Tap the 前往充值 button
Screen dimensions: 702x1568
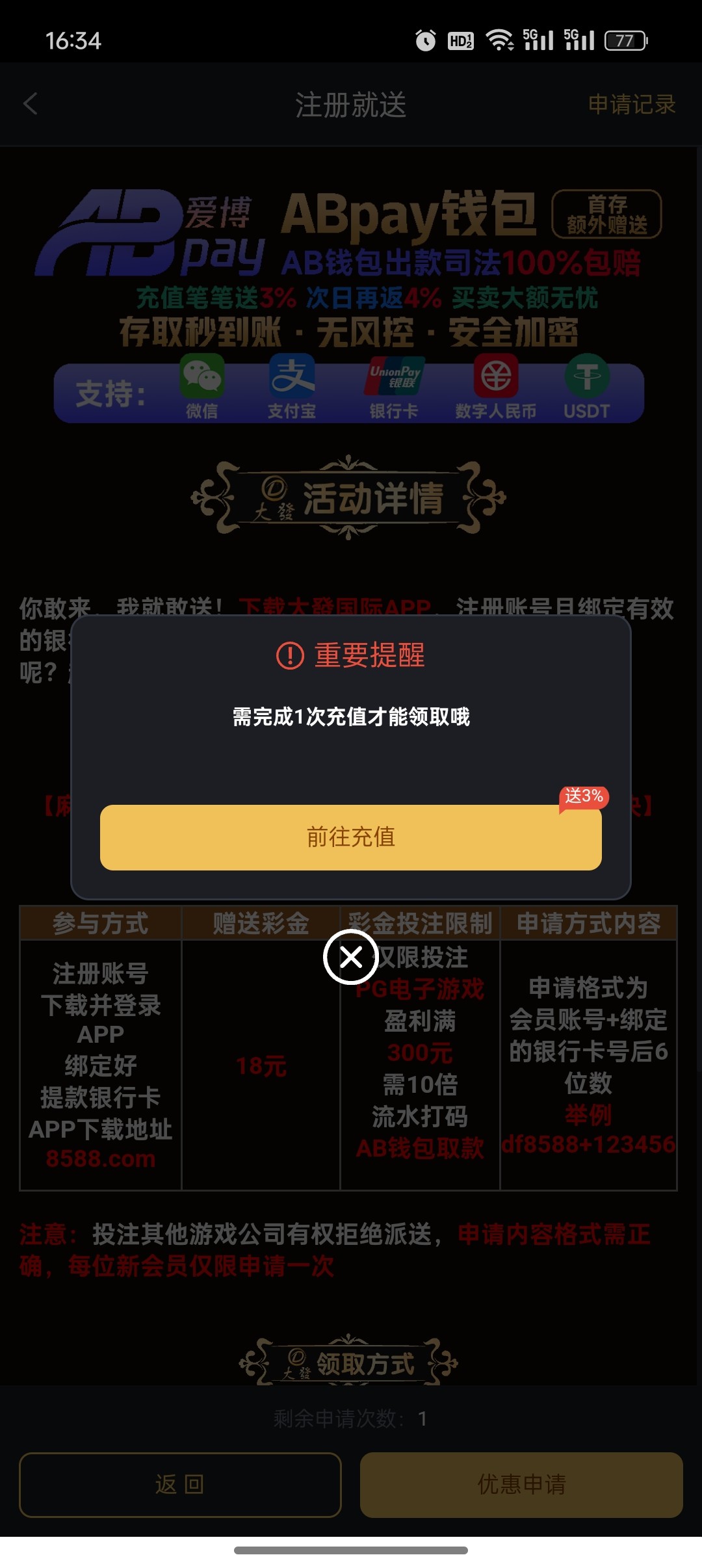(x=350, y=837)
